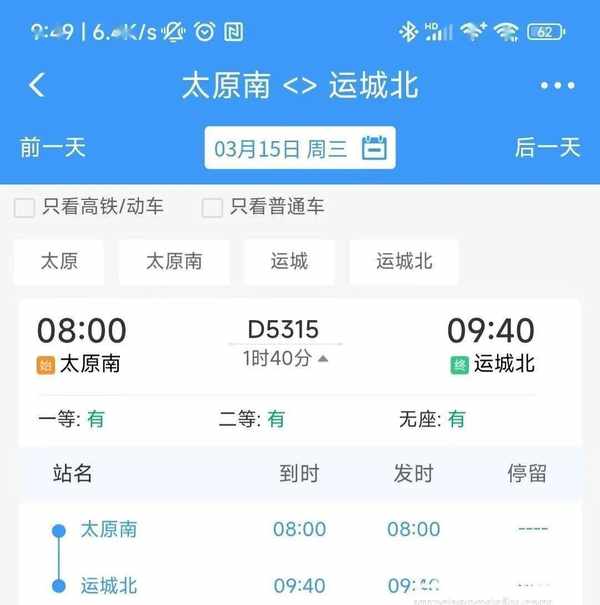Swap stations via 太原南 <> 运城北 title

299,86
